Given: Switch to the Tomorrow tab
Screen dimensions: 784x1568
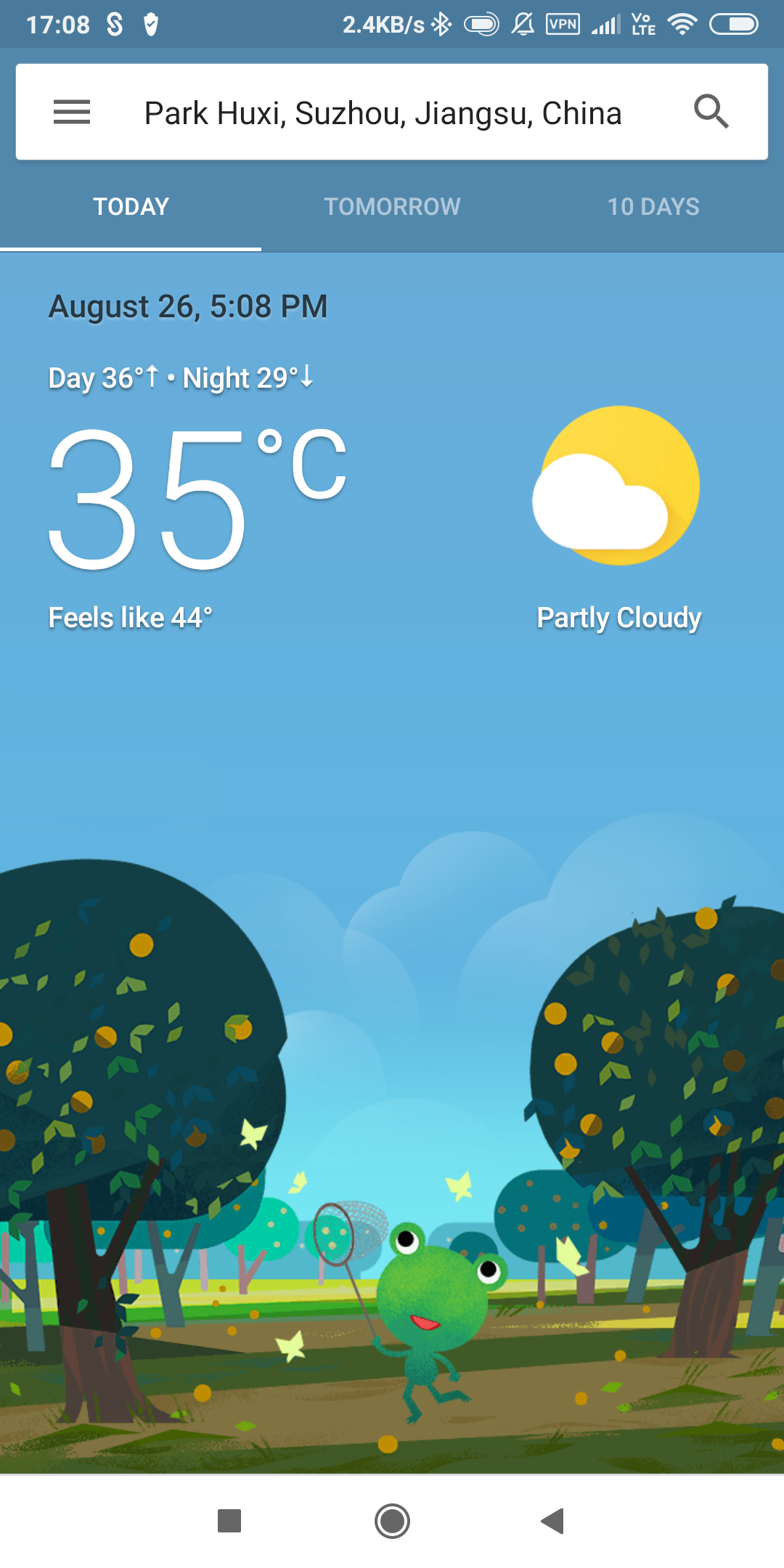Looking at the screenshot, I should pyautogui.click(x=392, y=207).
